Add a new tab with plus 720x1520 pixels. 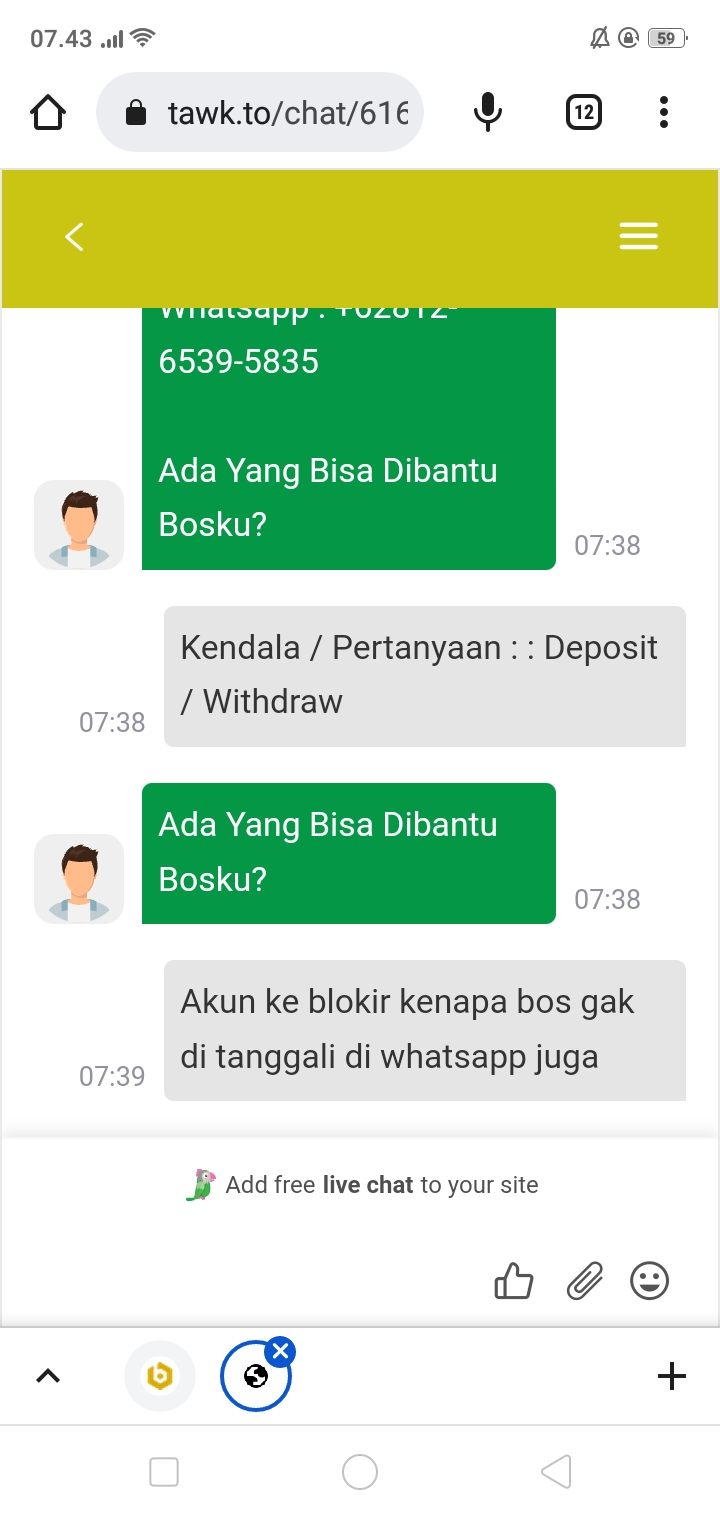(671, 1377)
